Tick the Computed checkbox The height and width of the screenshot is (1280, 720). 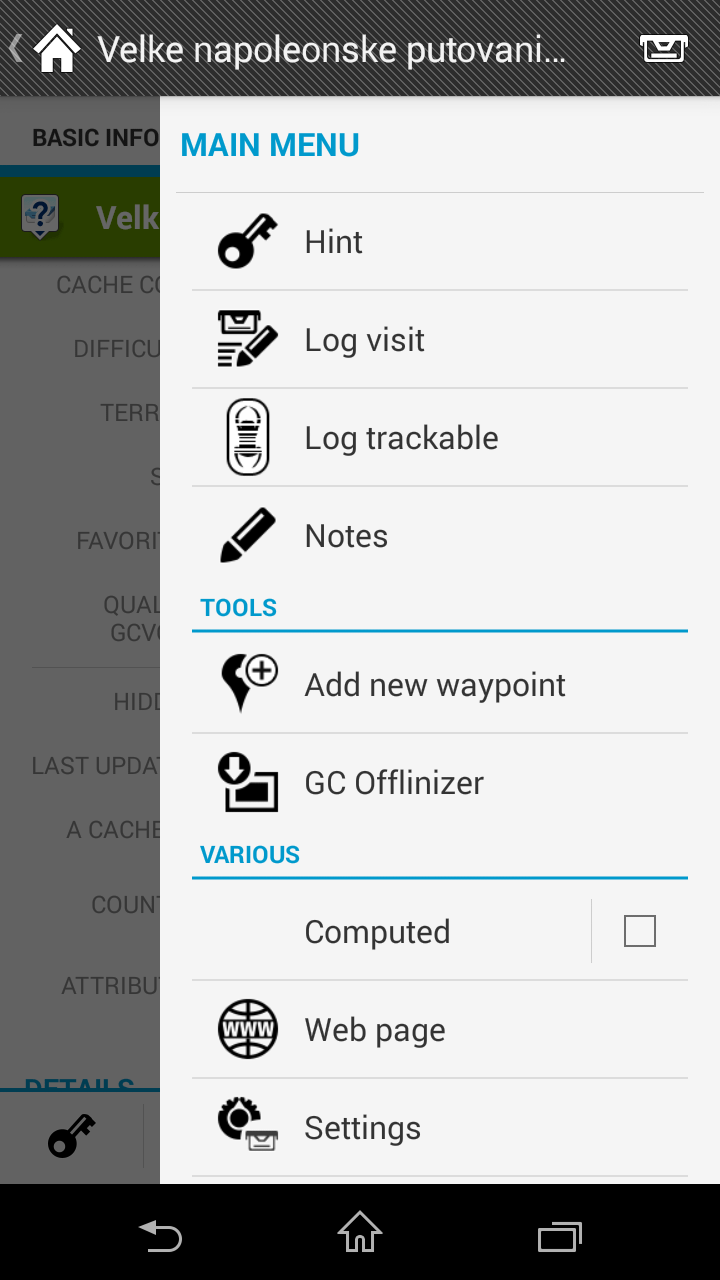[x=640, y=931]
